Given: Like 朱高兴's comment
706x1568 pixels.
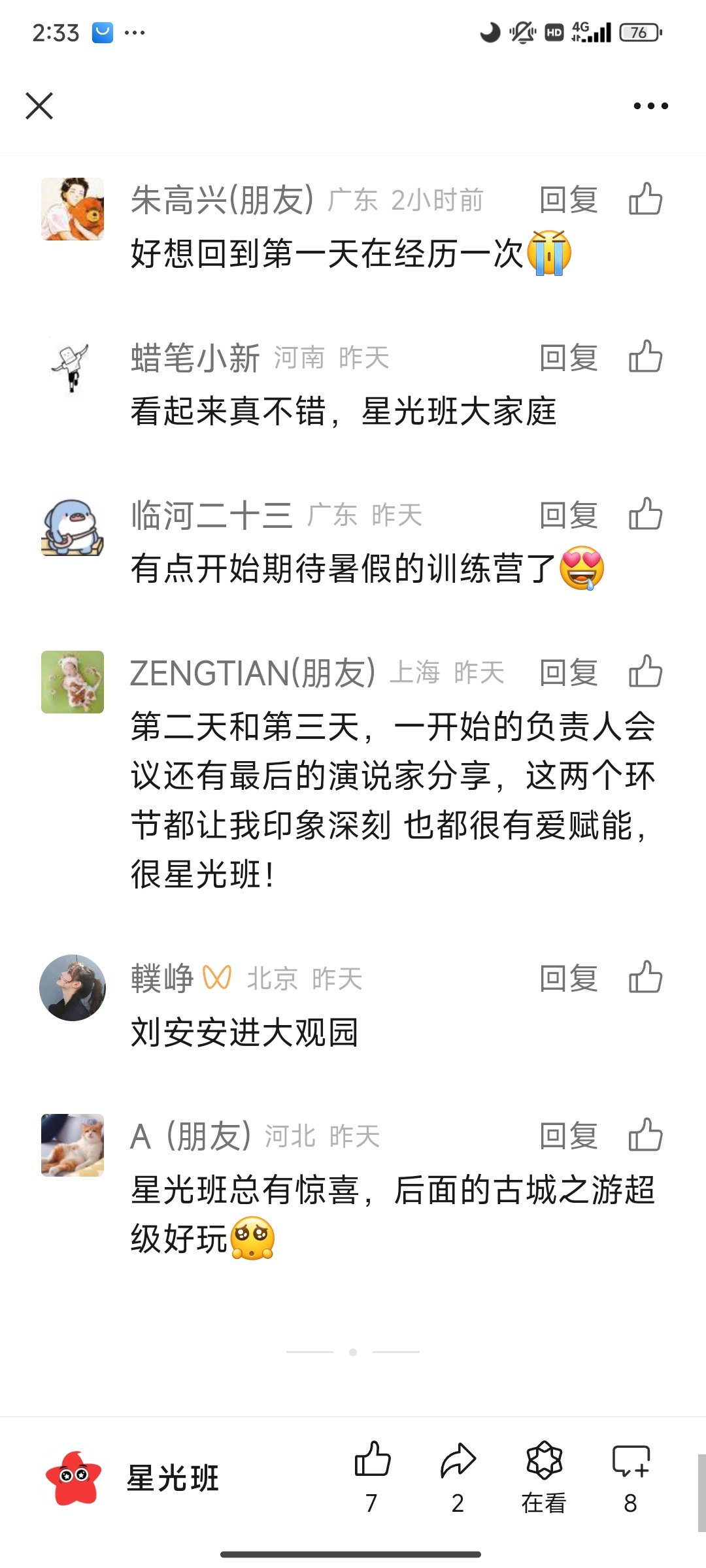Looking at the screenshot, I should pyautogui.click(x=645, y=199).
